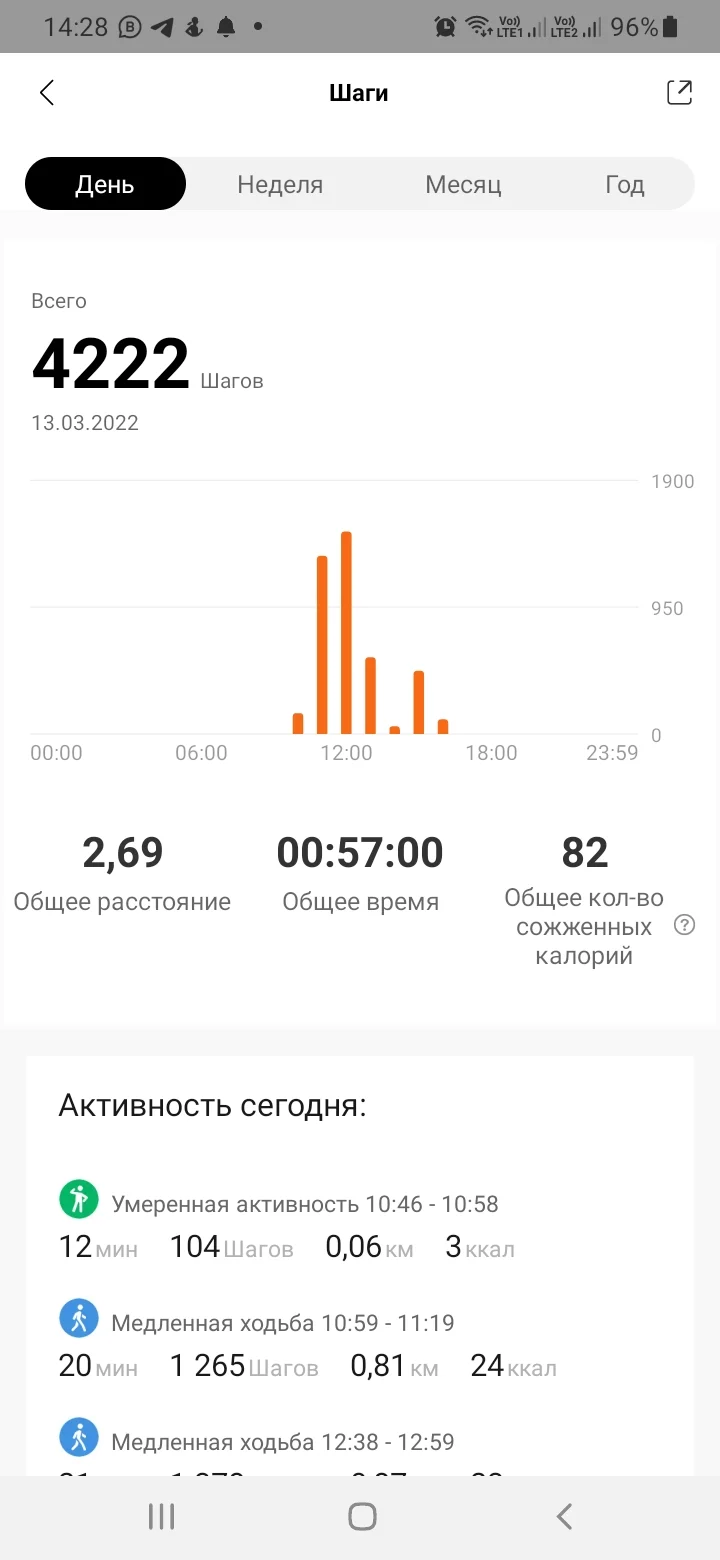Tap the help icon next to burned calories

click(684, 925)
